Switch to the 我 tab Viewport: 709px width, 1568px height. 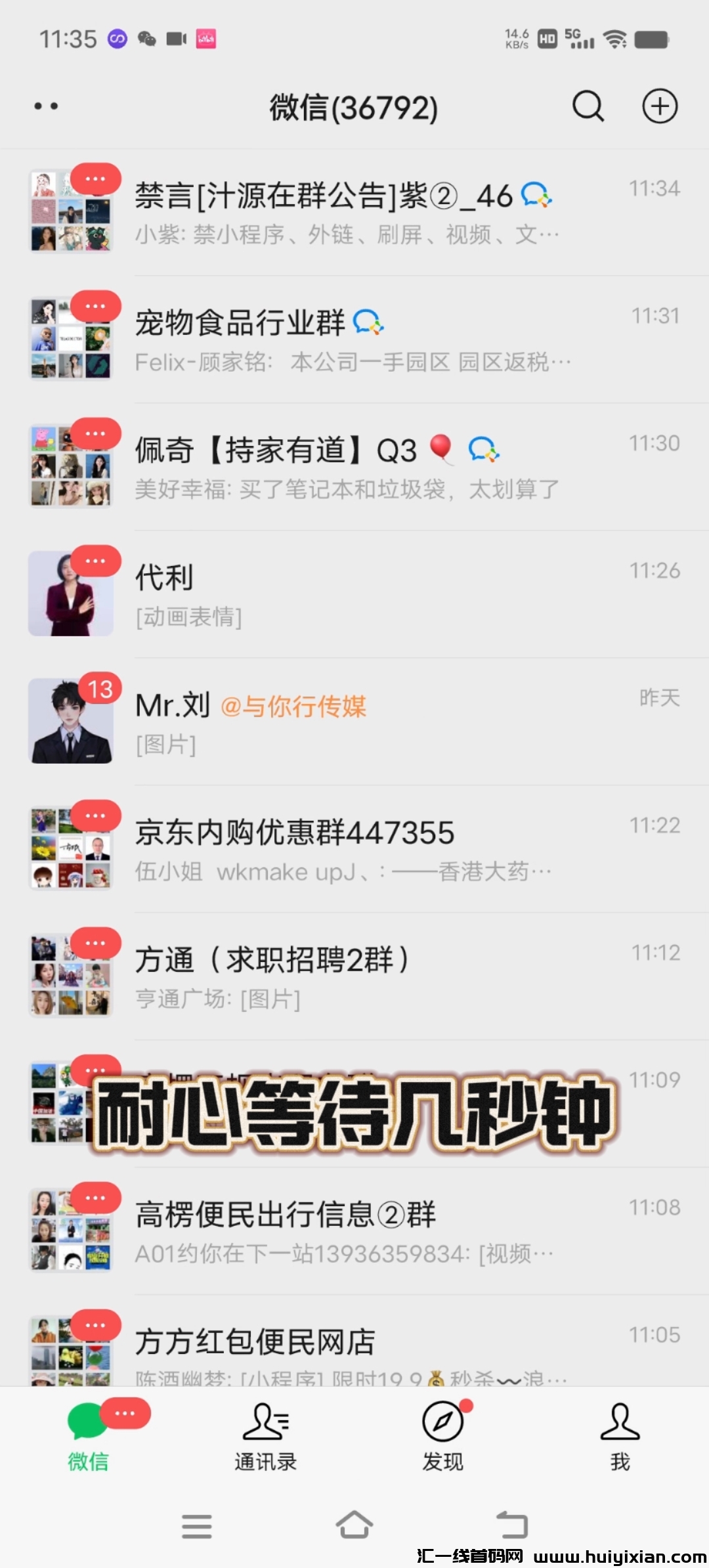pos(620,1438)
